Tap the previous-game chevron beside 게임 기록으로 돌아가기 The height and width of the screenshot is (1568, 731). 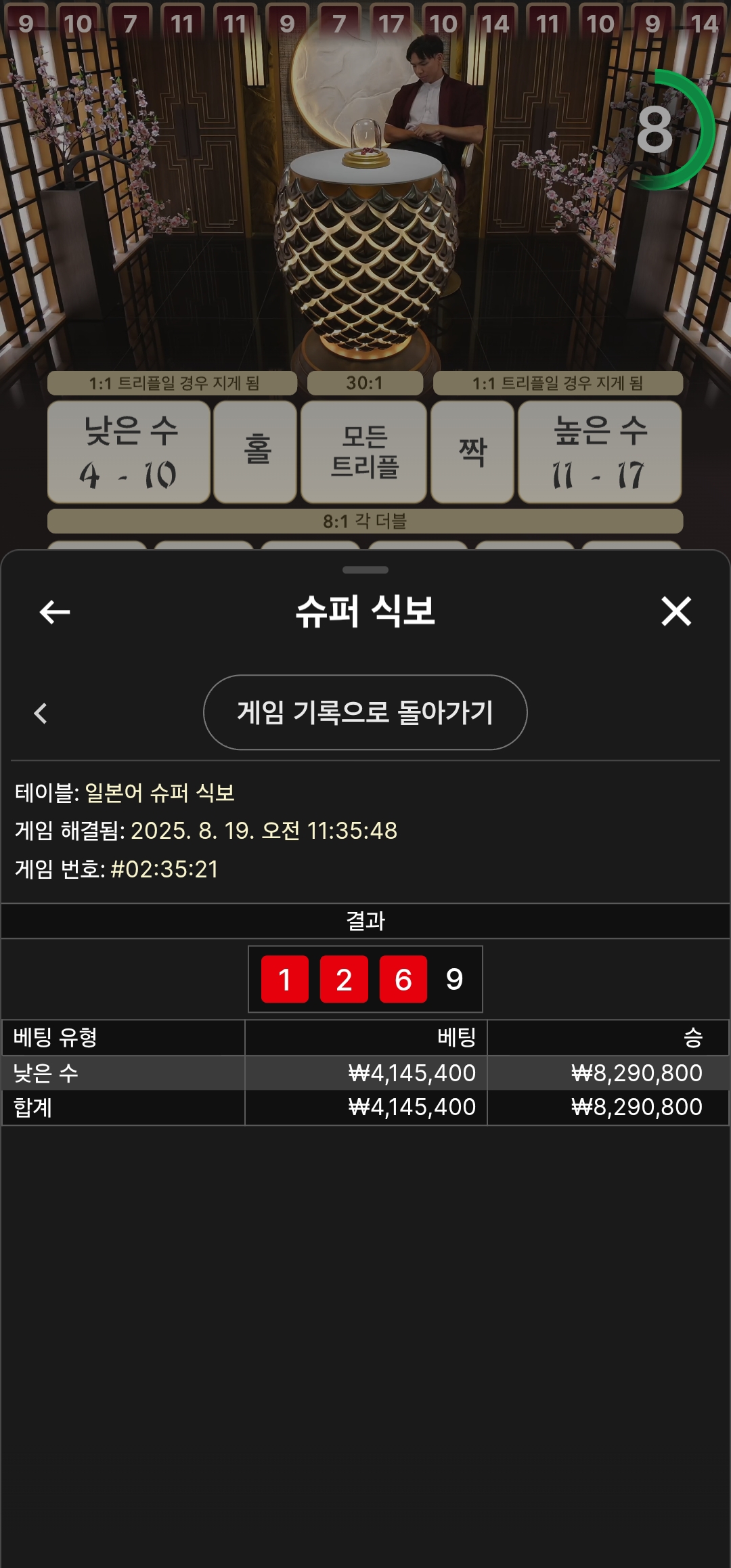pos(41,713)
